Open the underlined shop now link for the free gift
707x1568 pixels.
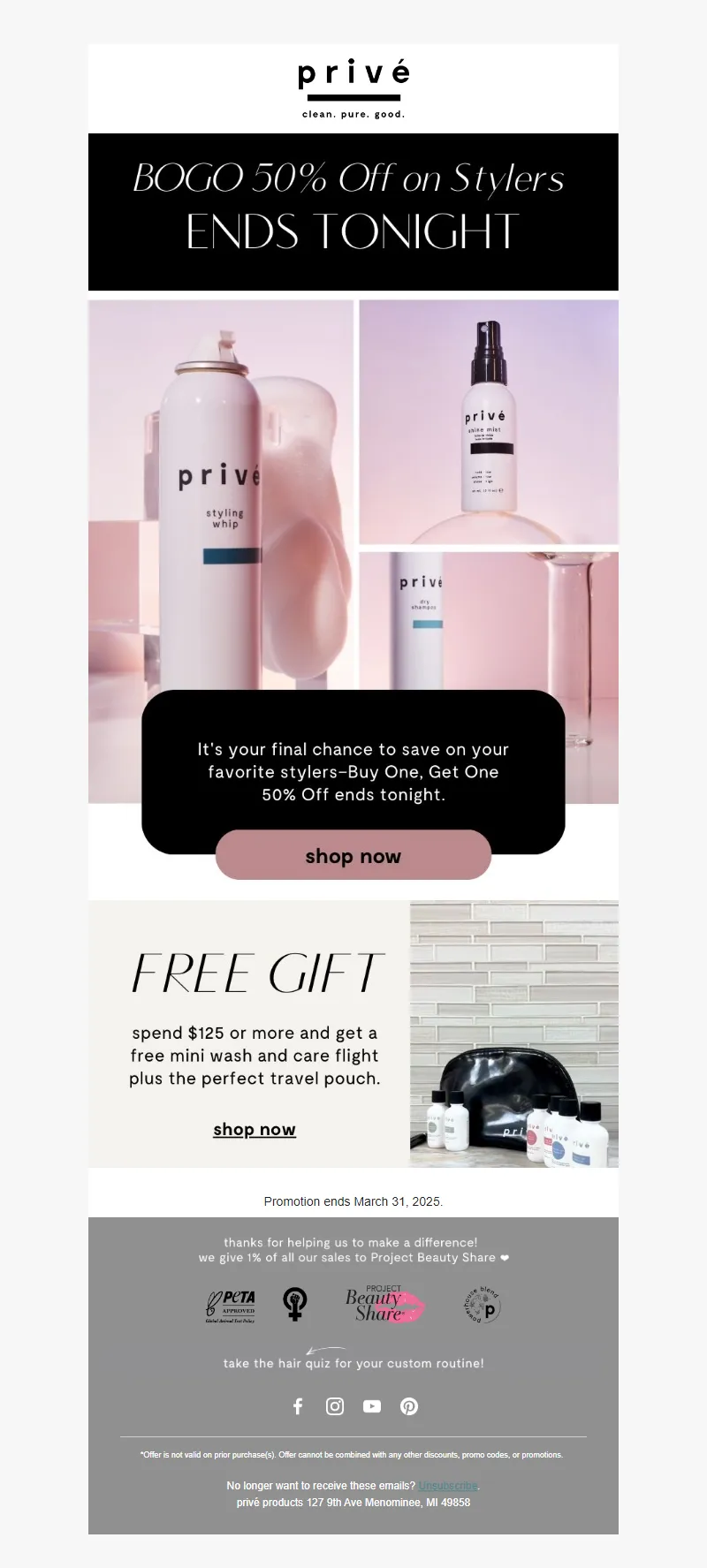coord(255,1129)
